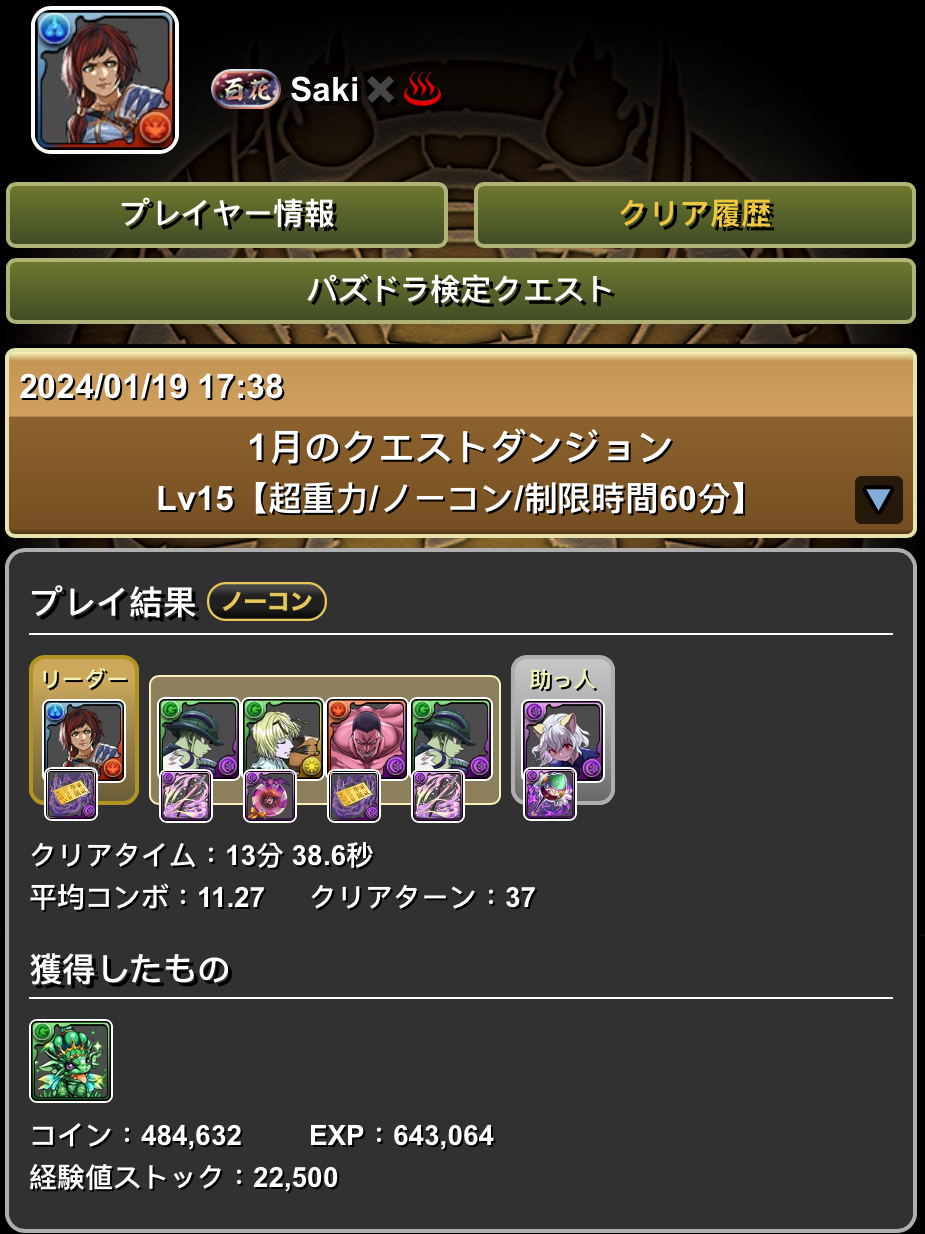Open the クリア履歴 tab
This screenshot has width=925, height=1234.
pyautogui.click(x=695, y=215)
